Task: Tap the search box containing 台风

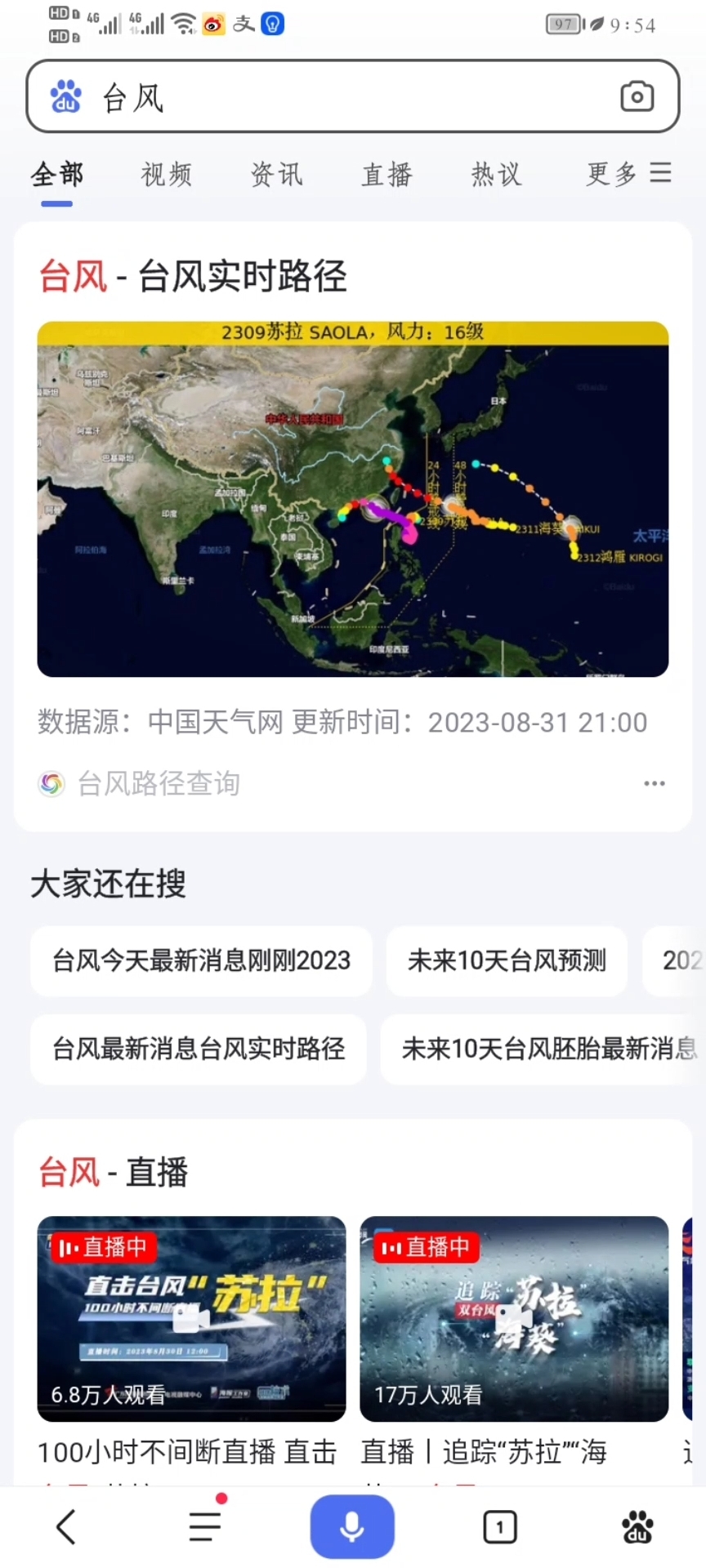Action: (352, 96)
